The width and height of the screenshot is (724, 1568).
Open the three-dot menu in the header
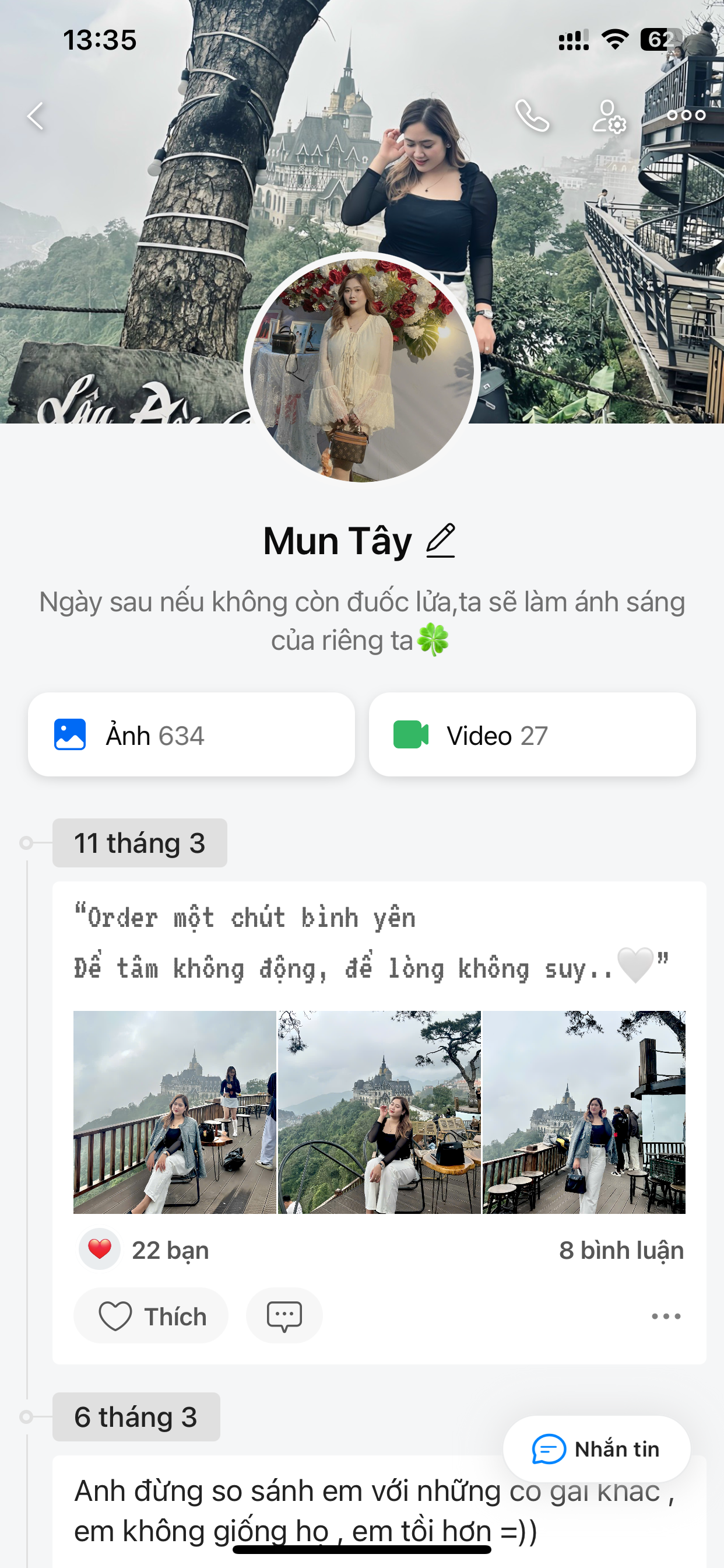point(686,115)
